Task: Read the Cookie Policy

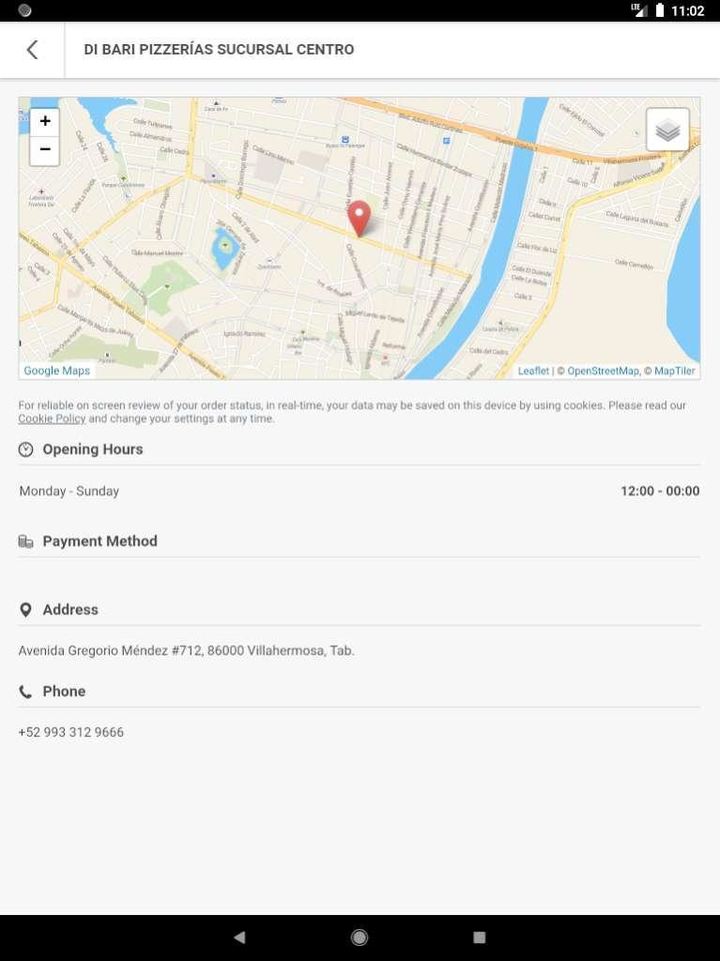Action: tap(52, 419)
